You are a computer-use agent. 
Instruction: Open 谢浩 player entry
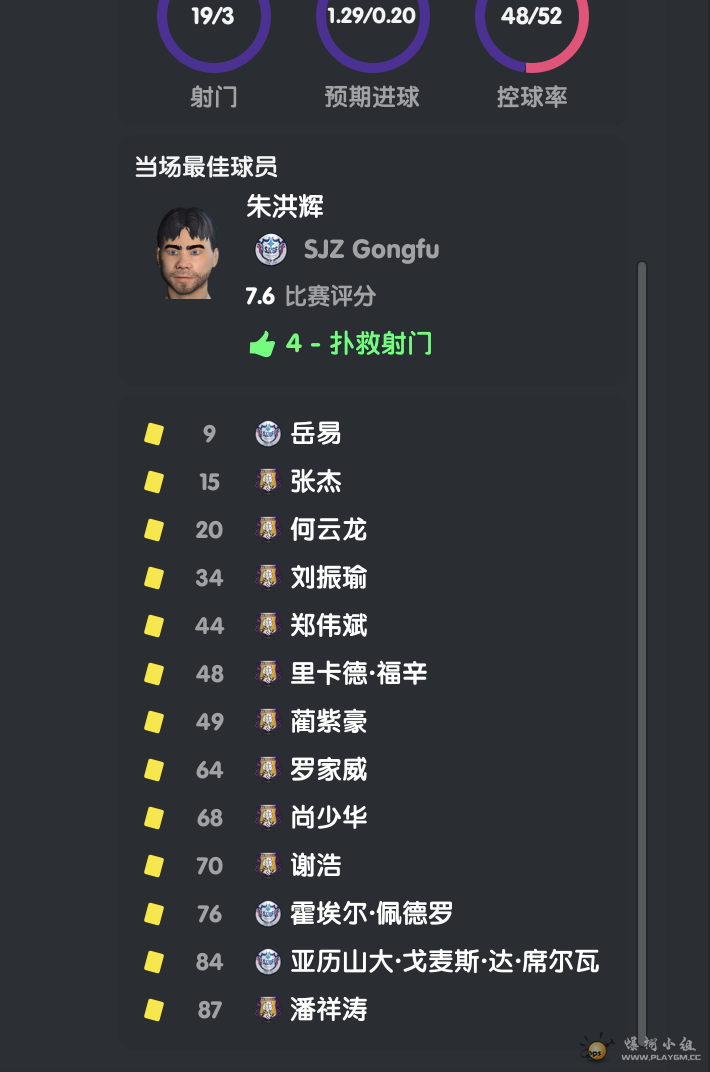click(x=316, y=865)
